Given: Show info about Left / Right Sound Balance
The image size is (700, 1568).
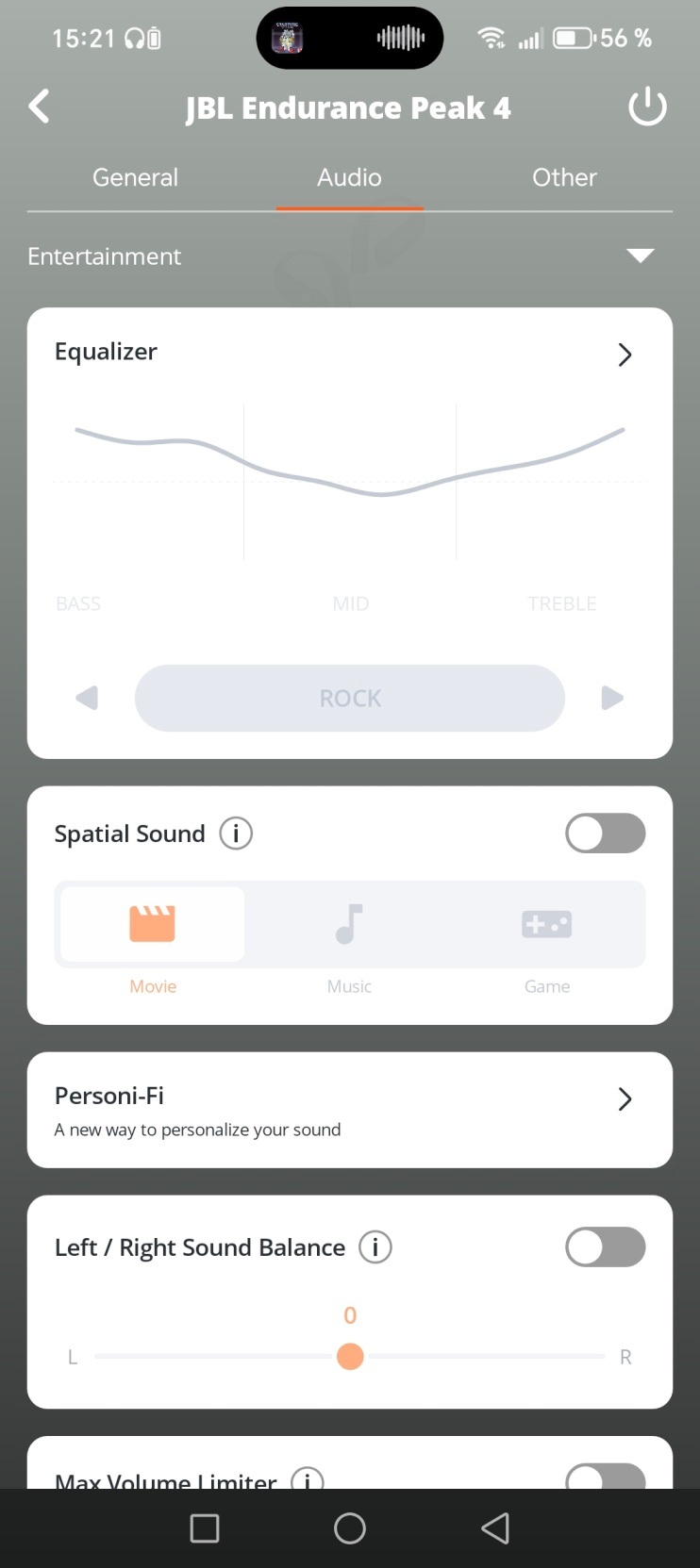Looking at the screenshot, I should click(375, 1247).
